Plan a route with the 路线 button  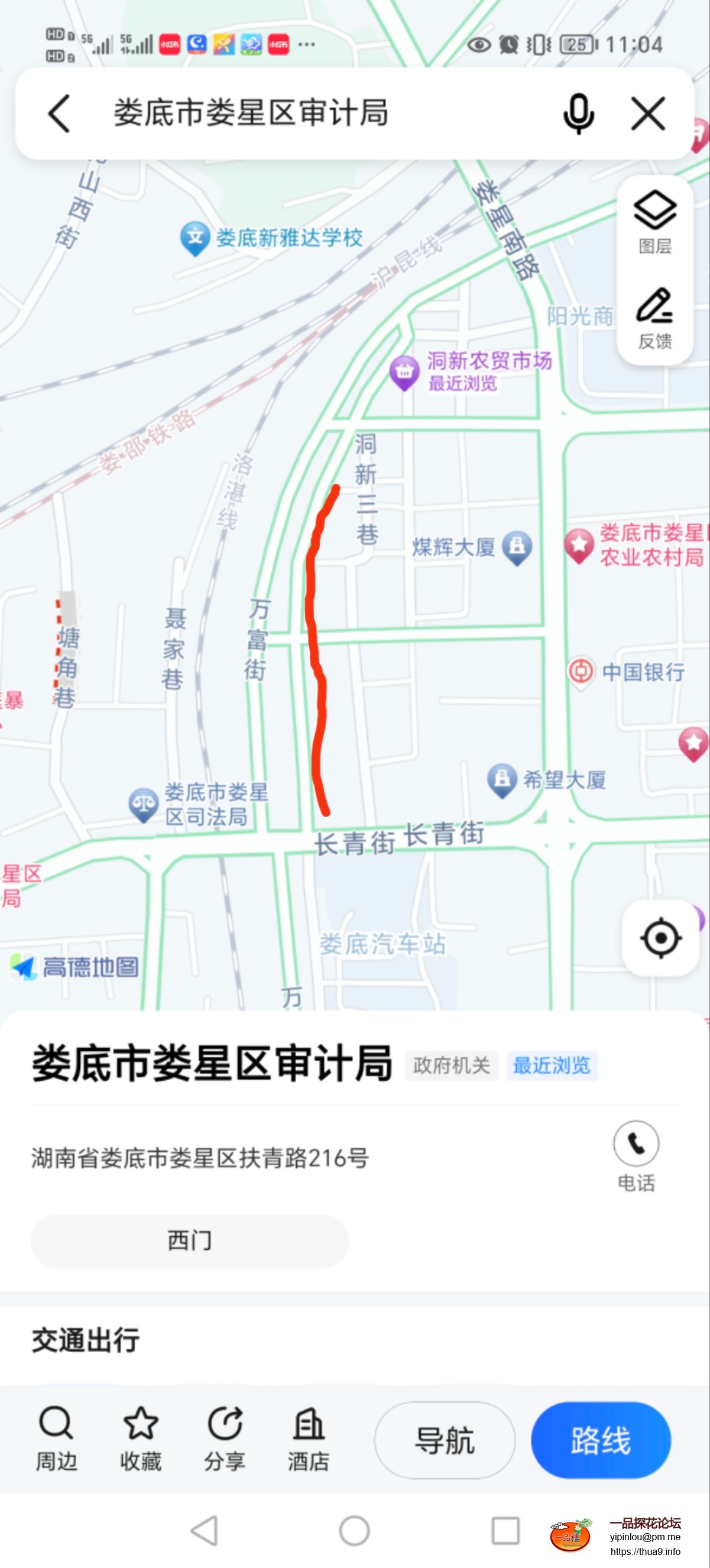[x=601, y=1440]
